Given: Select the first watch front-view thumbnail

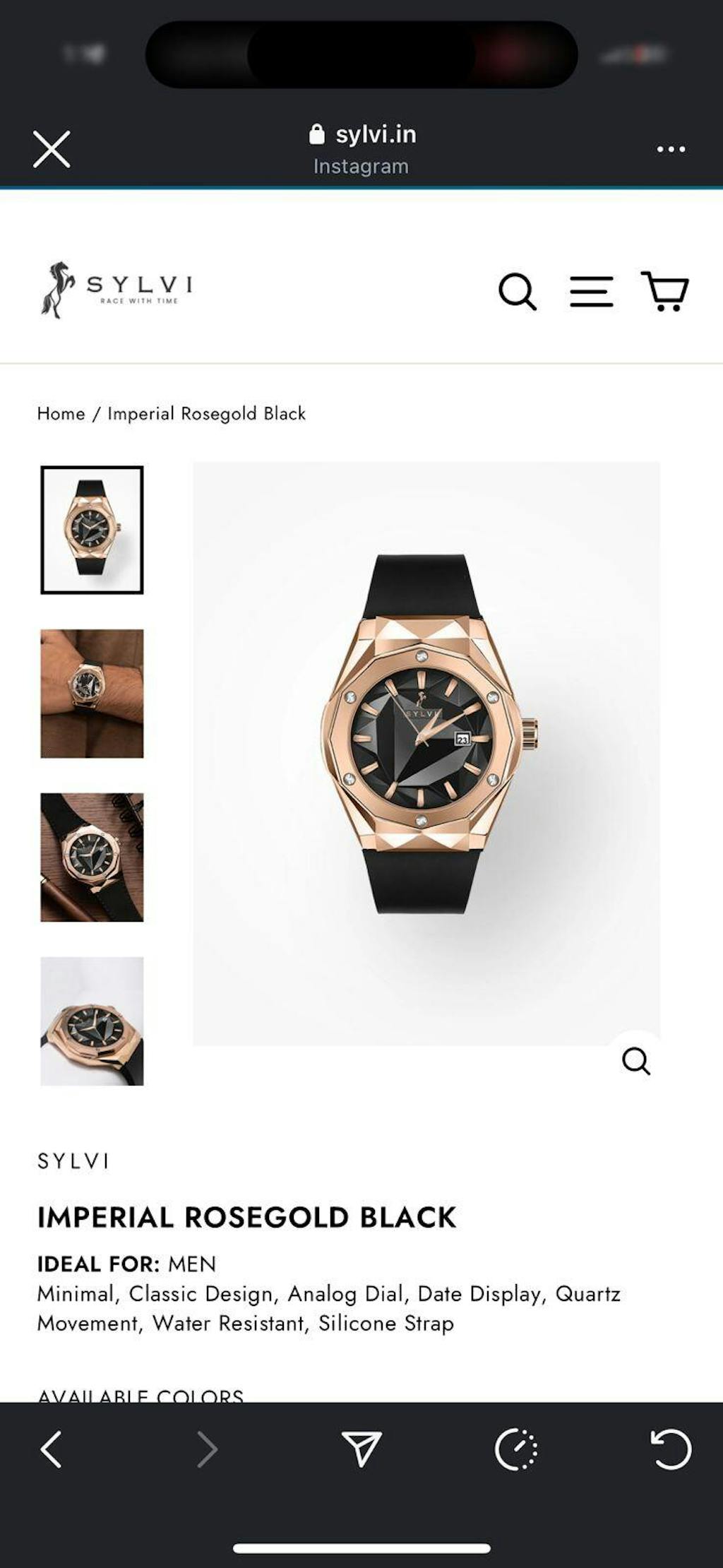Looking at the screenshot, I should point(92,530).
